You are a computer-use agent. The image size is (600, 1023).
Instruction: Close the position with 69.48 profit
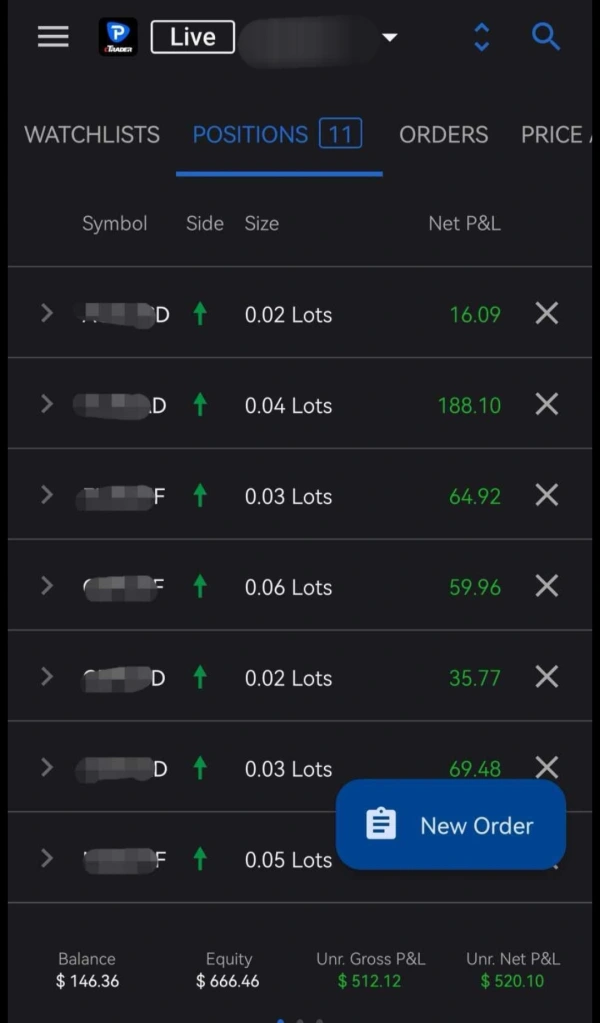(x=547, y=767)
